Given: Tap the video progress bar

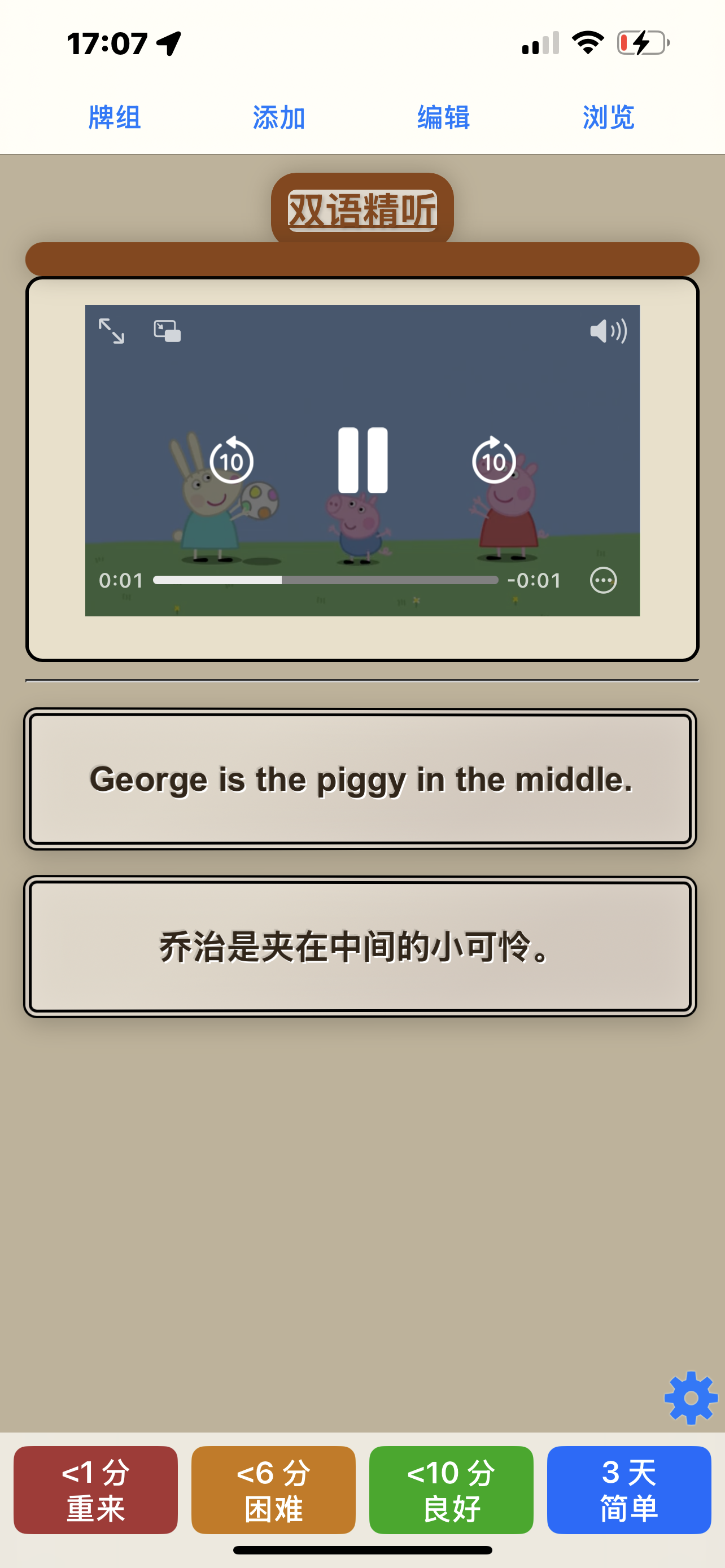Looking at the screenshot, I should (x=326, y=580).
